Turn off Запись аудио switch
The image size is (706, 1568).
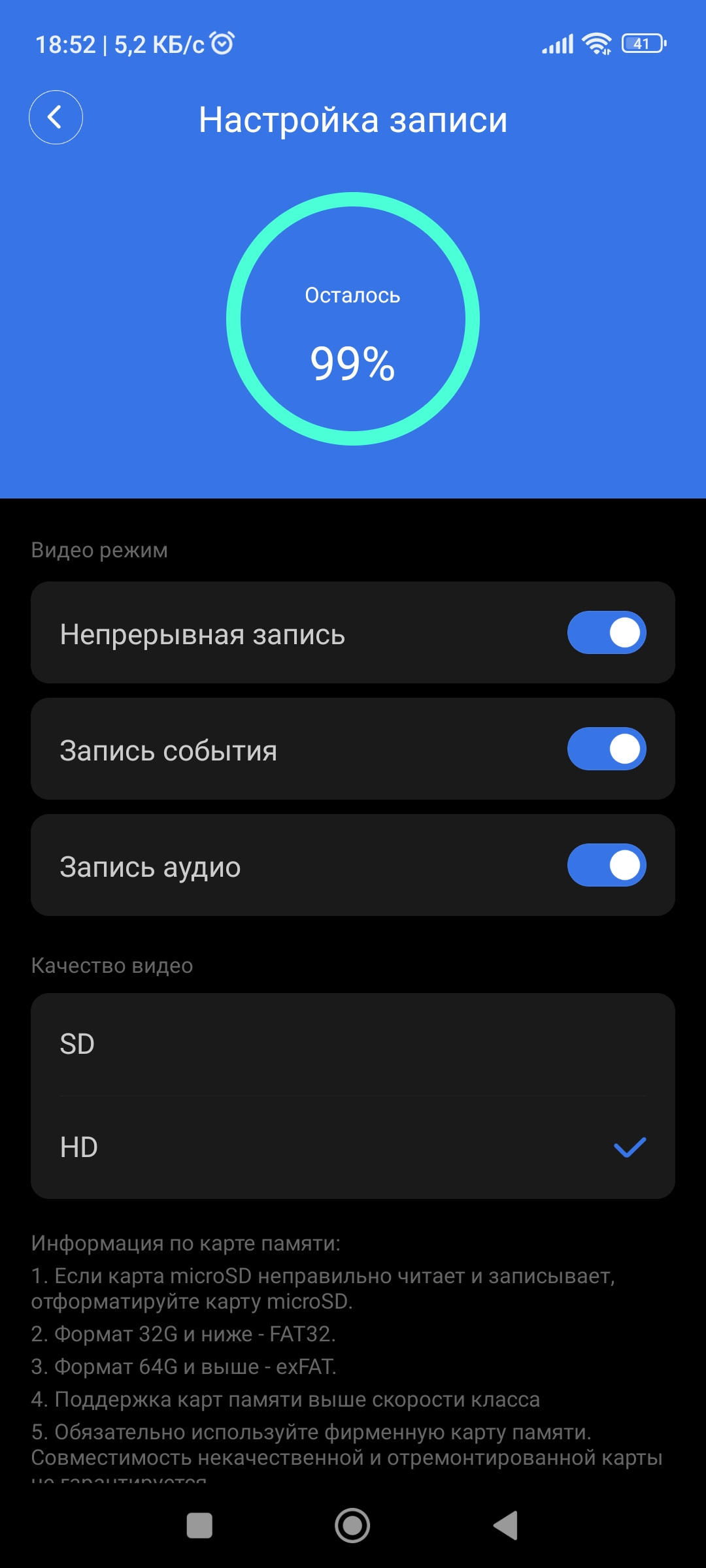606,865
